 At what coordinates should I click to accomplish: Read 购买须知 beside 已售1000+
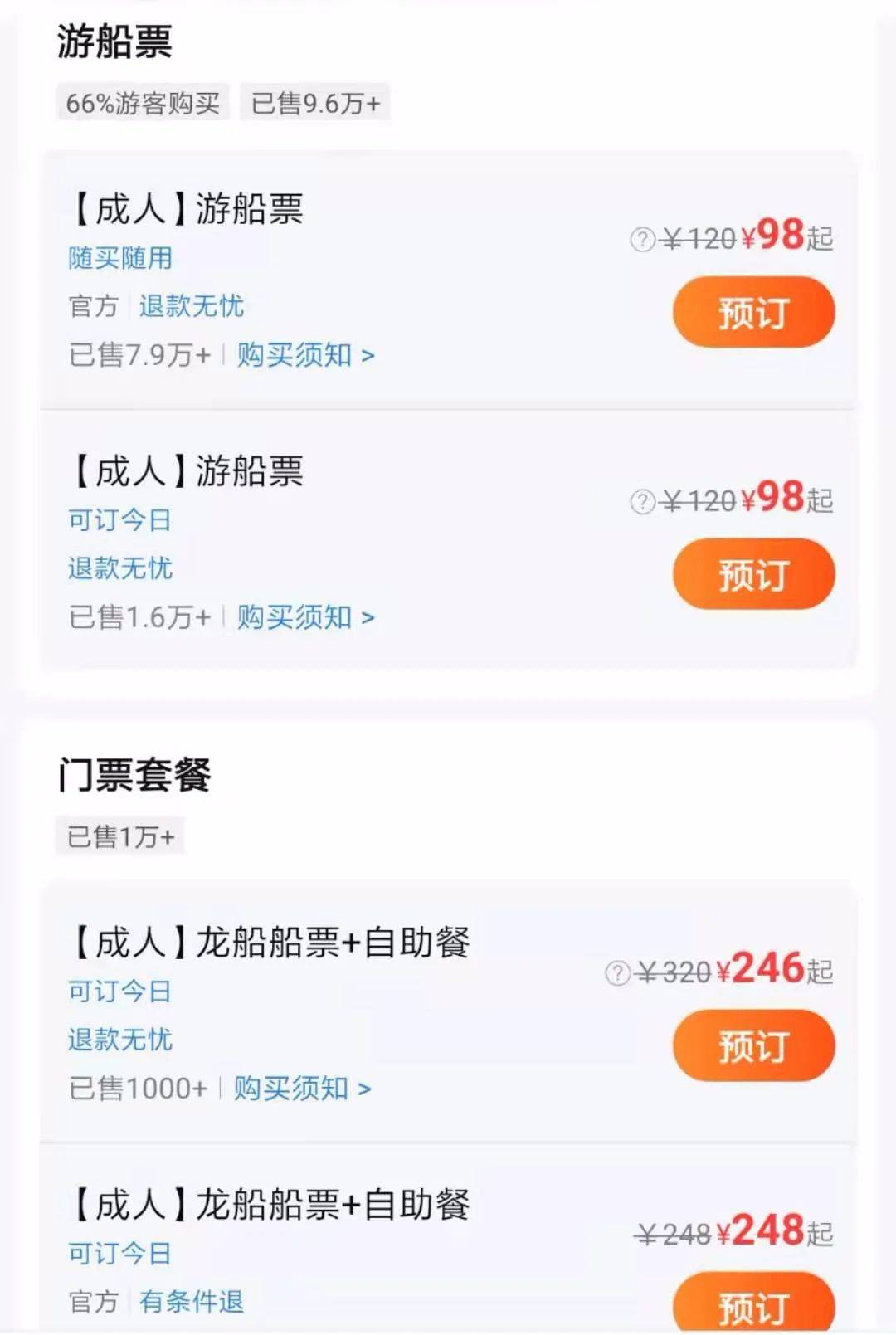pyautogui.click(x=302, y=1089)
